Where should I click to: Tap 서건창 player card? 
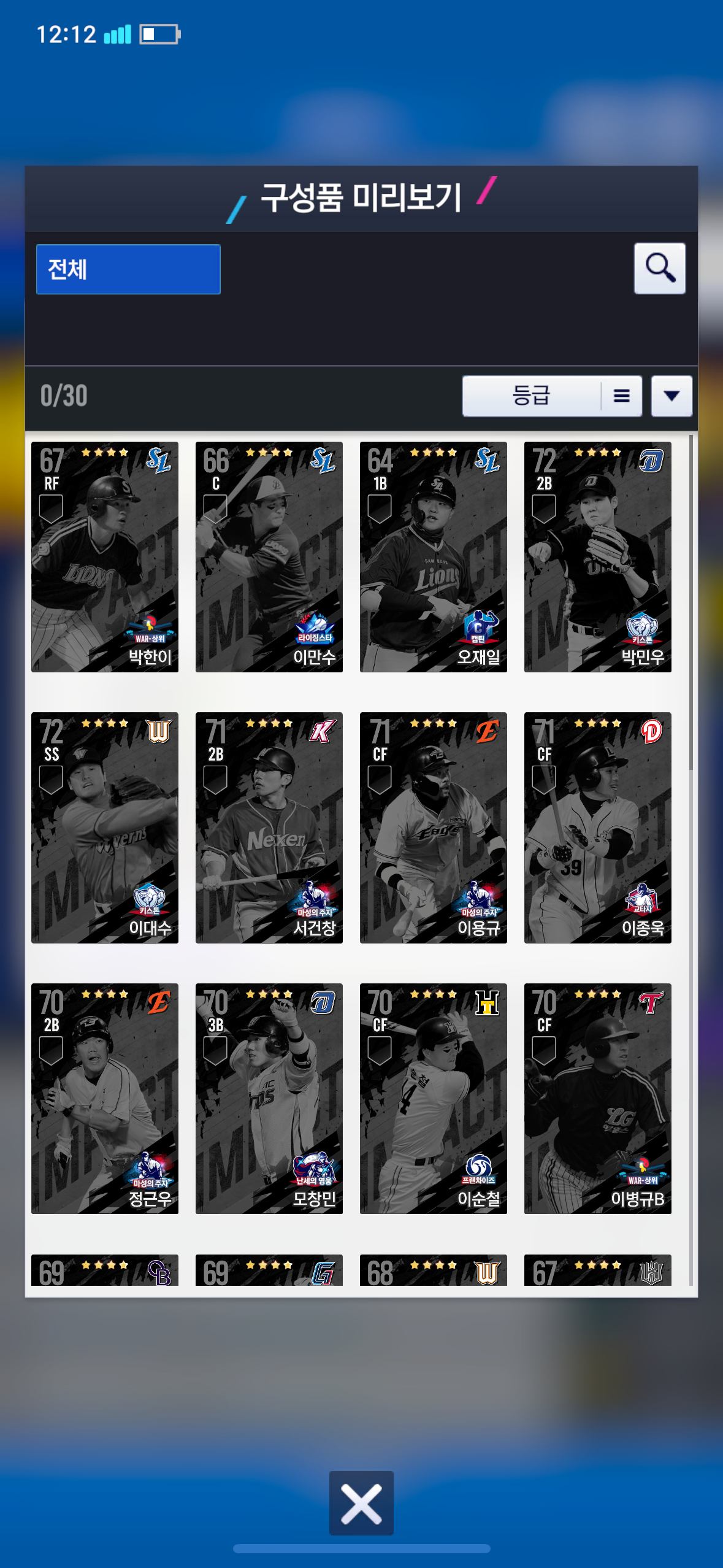269,828
